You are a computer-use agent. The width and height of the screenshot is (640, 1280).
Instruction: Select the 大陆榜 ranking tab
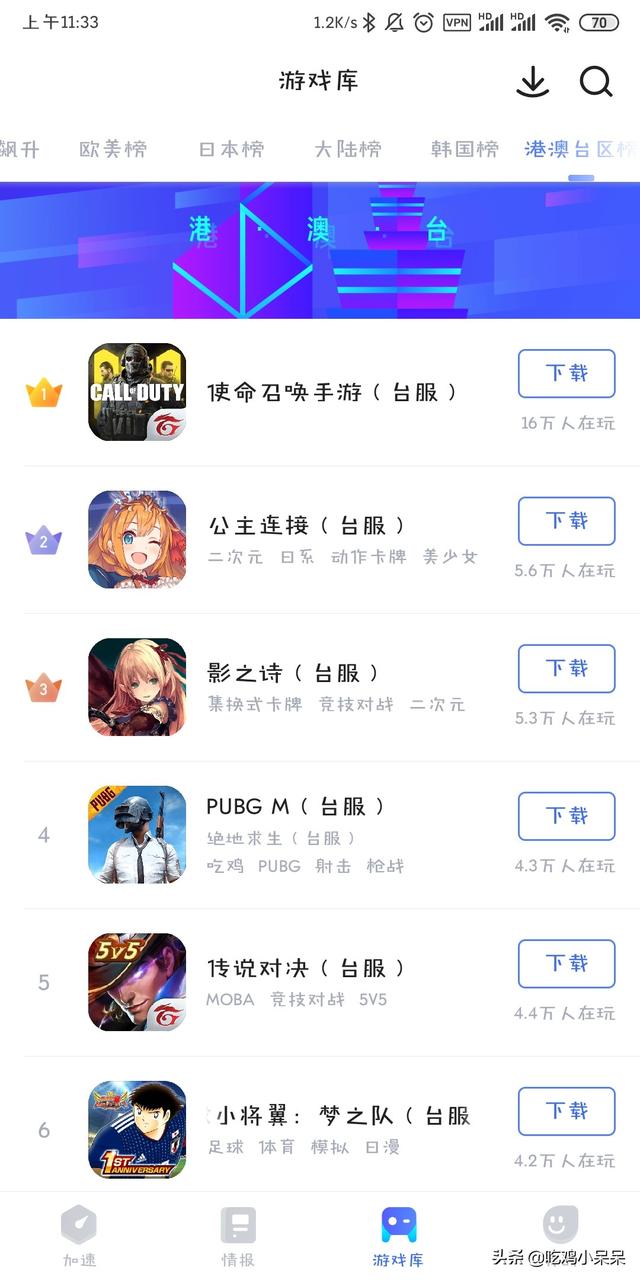coord(348,149)
